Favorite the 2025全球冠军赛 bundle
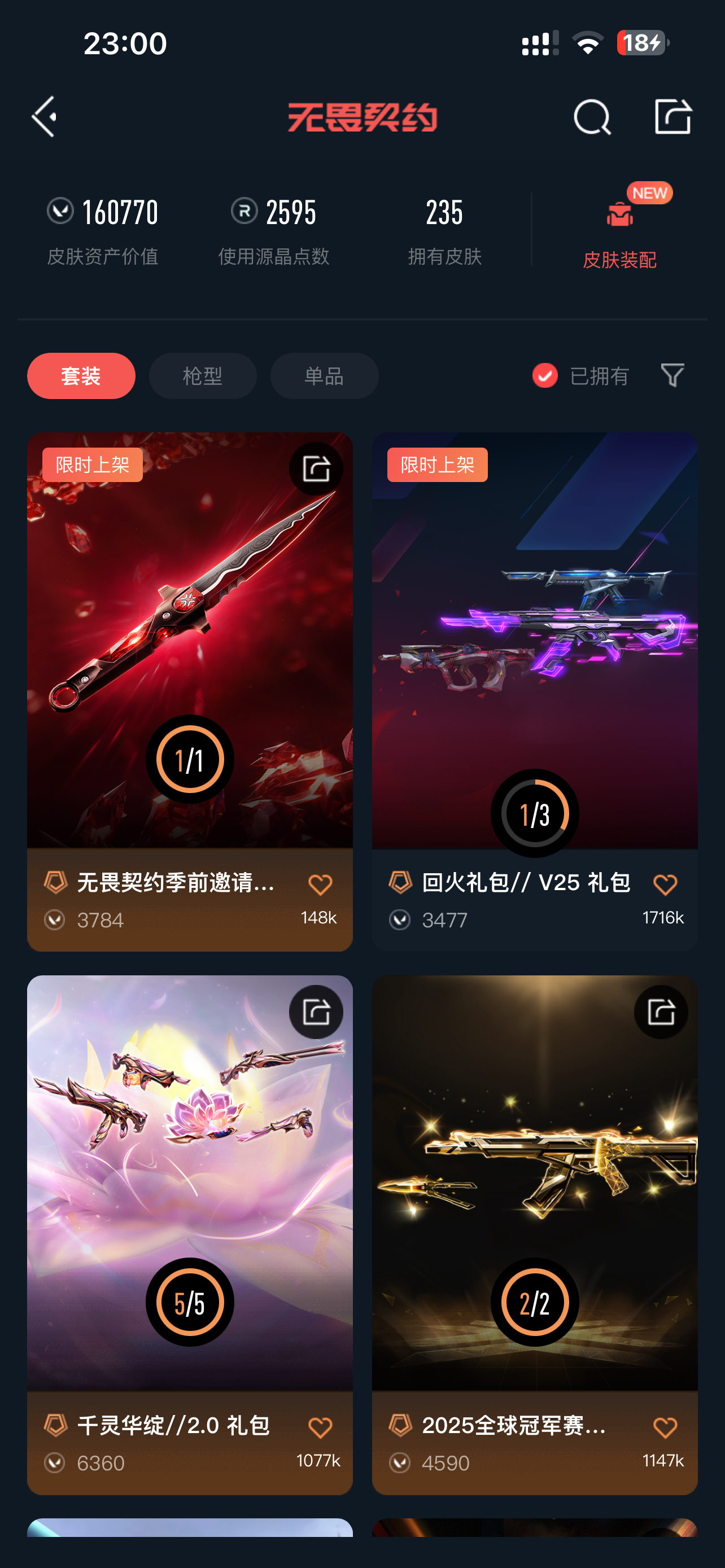 (x=665, y=1427)
